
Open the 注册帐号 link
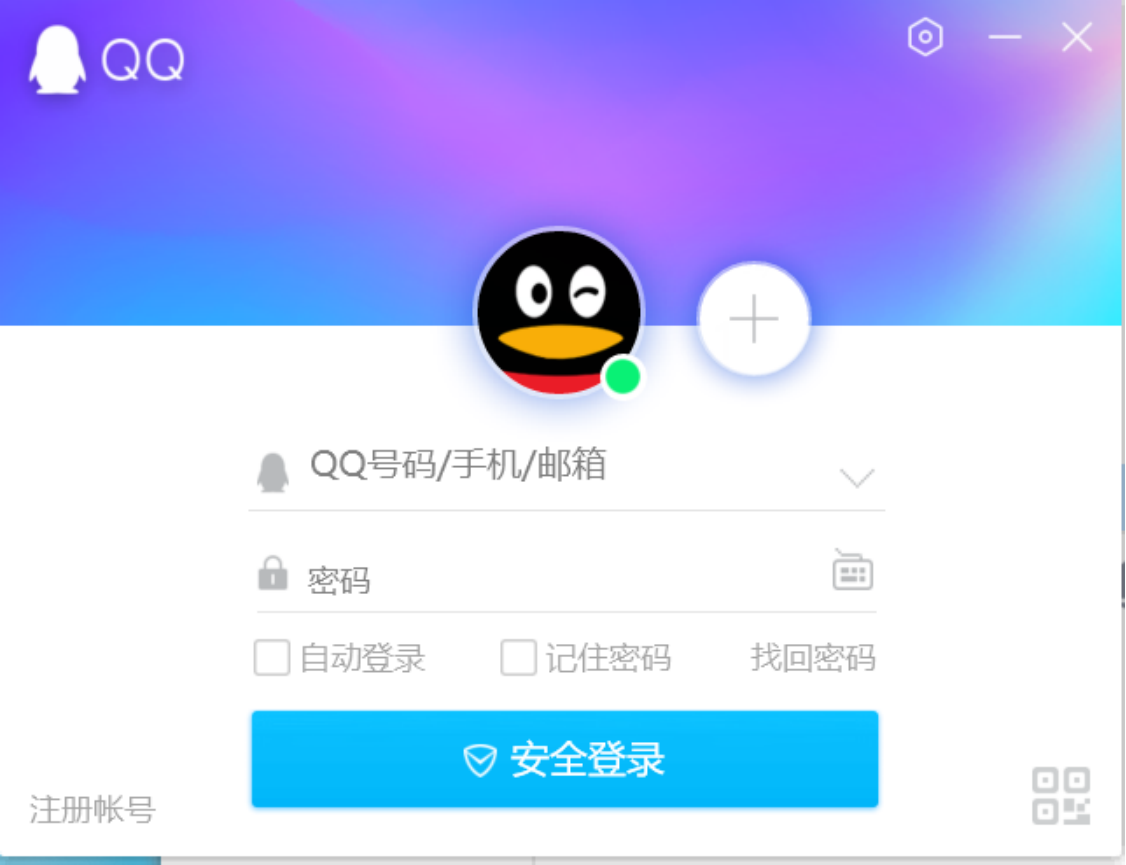pos(92,809)
